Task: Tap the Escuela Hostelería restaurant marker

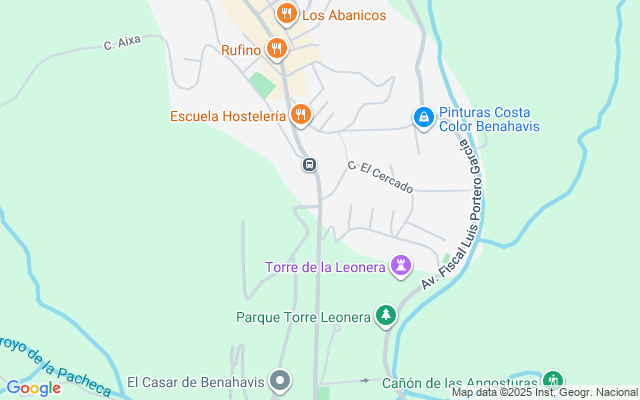Action: pos(301,116)
